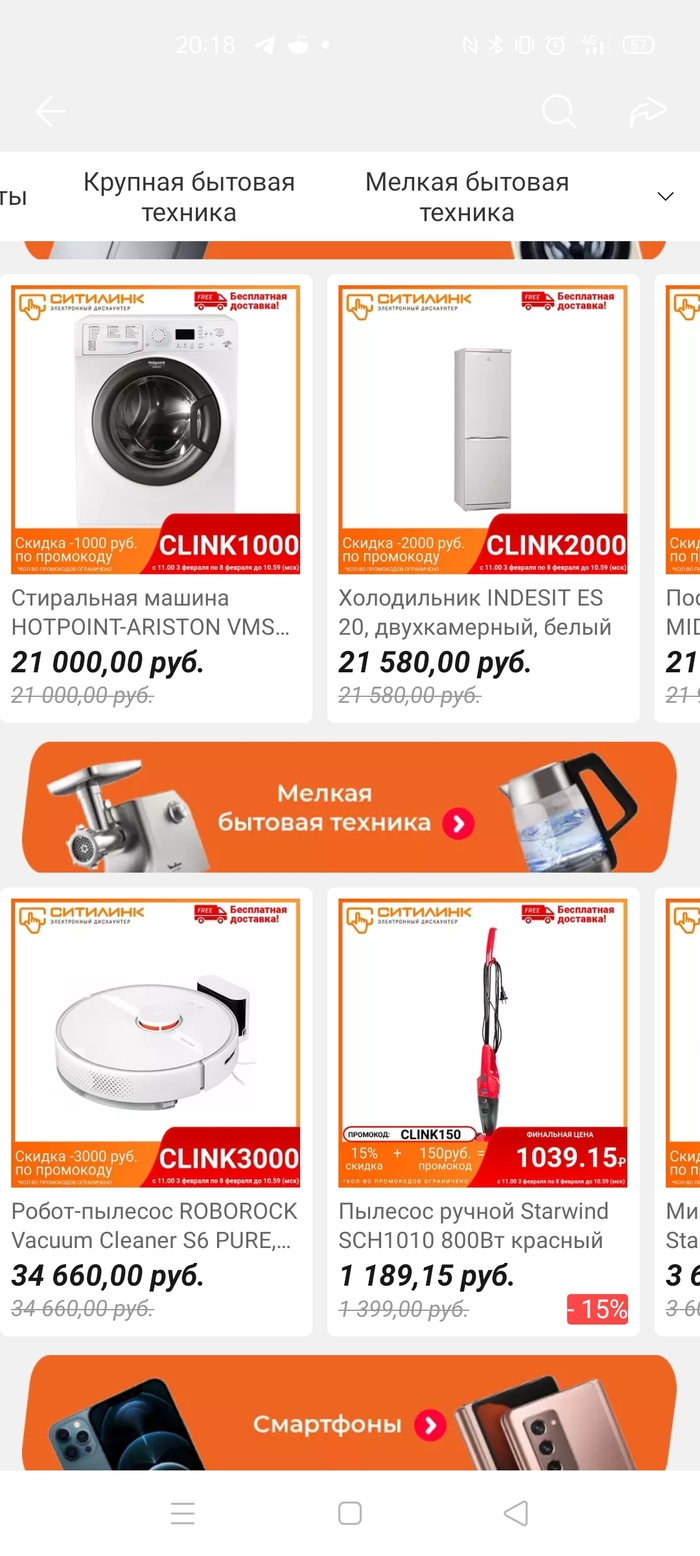
Task: Open recent apps from navigation bar
Action: [183, 1513]
